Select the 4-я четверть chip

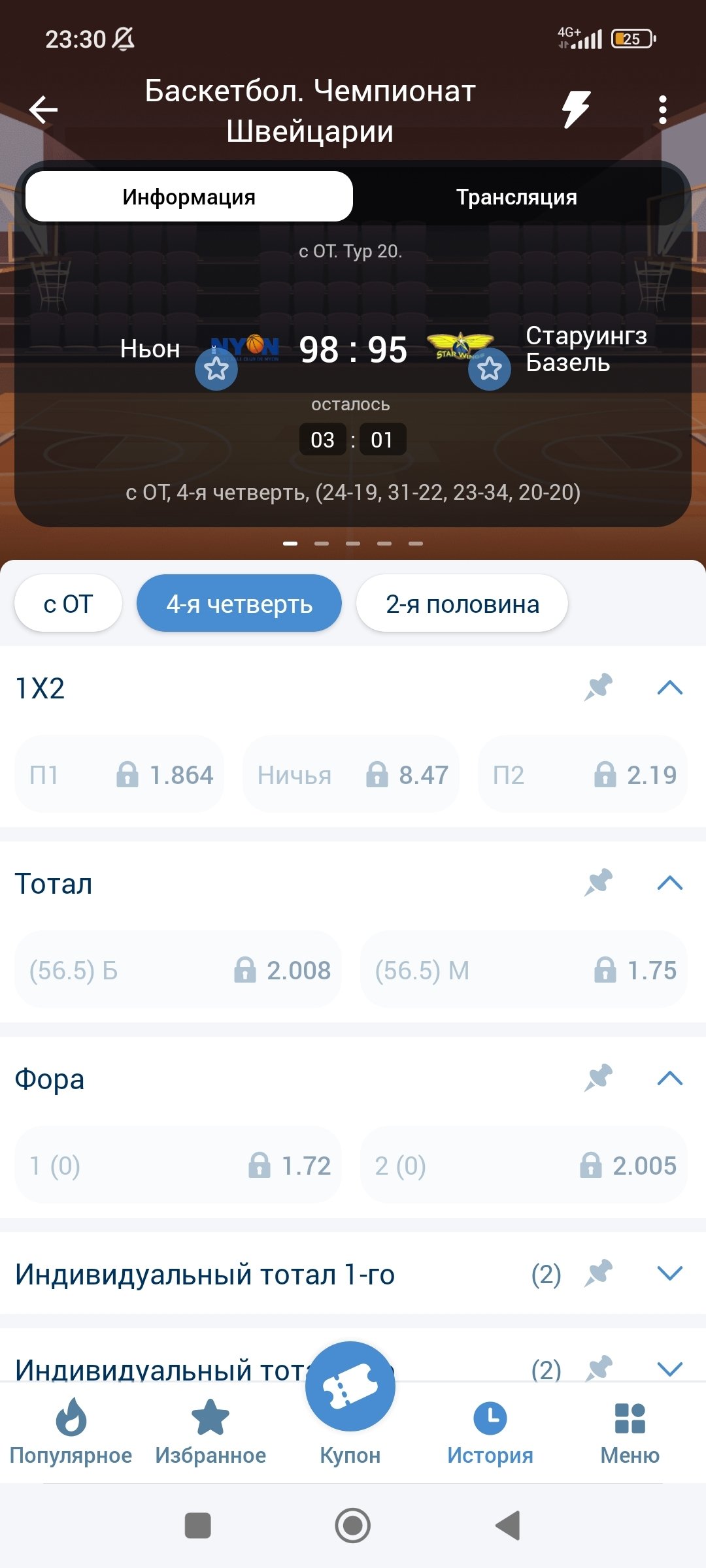pos(239,604)
